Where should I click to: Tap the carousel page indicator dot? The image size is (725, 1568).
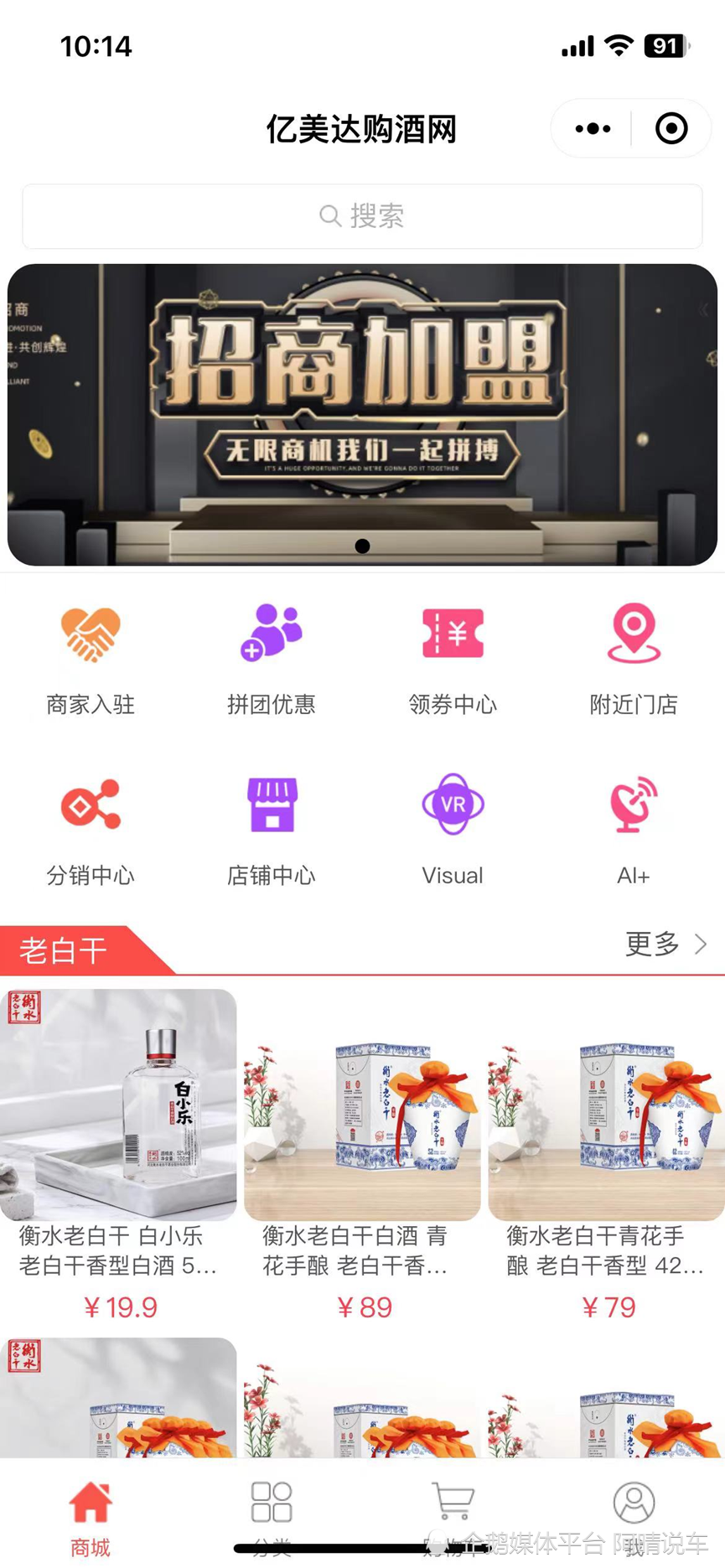[x=363, y=545]
